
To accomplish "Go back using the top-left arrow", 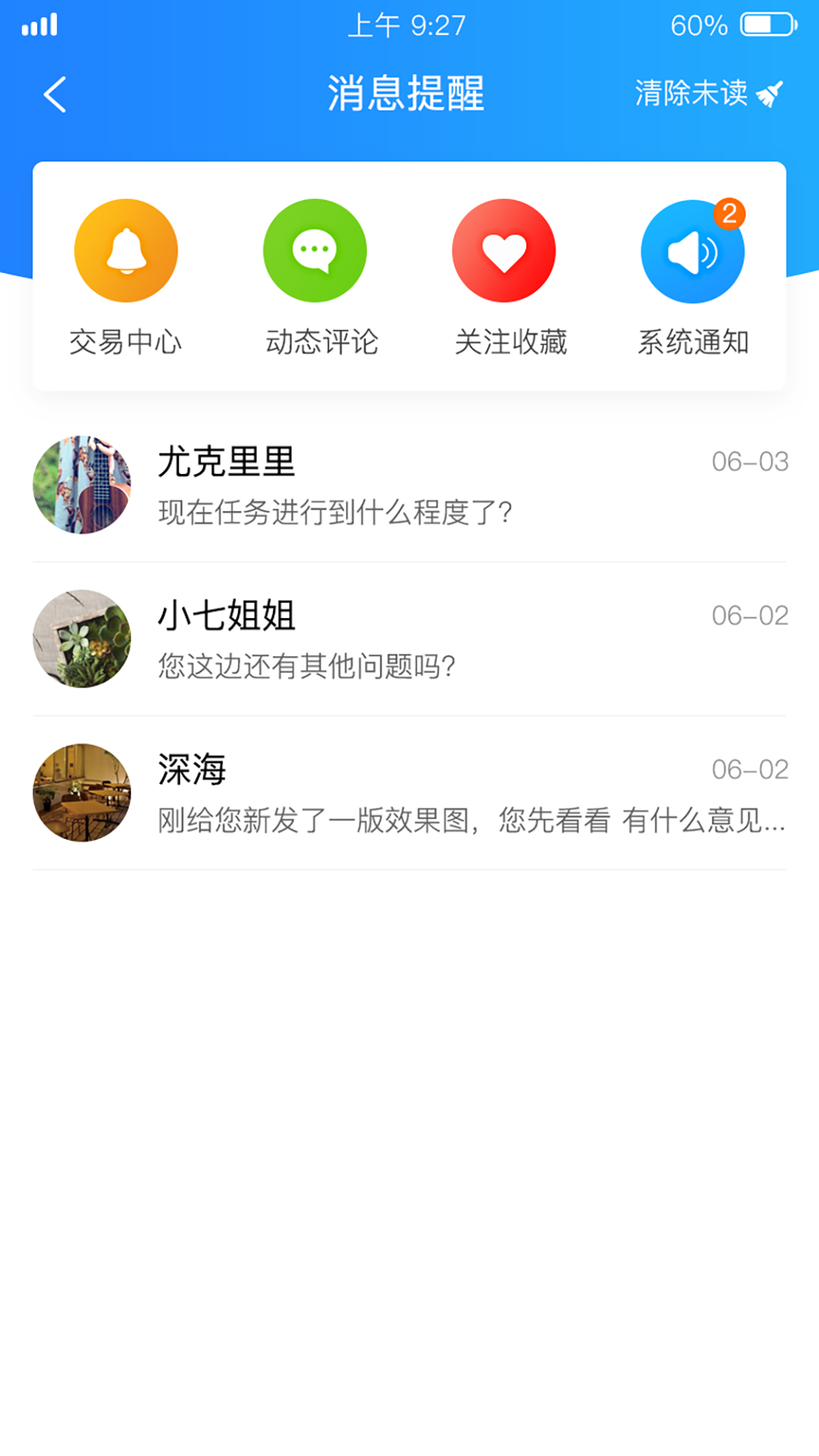I will pyautogui.click(x=55, y=95).
